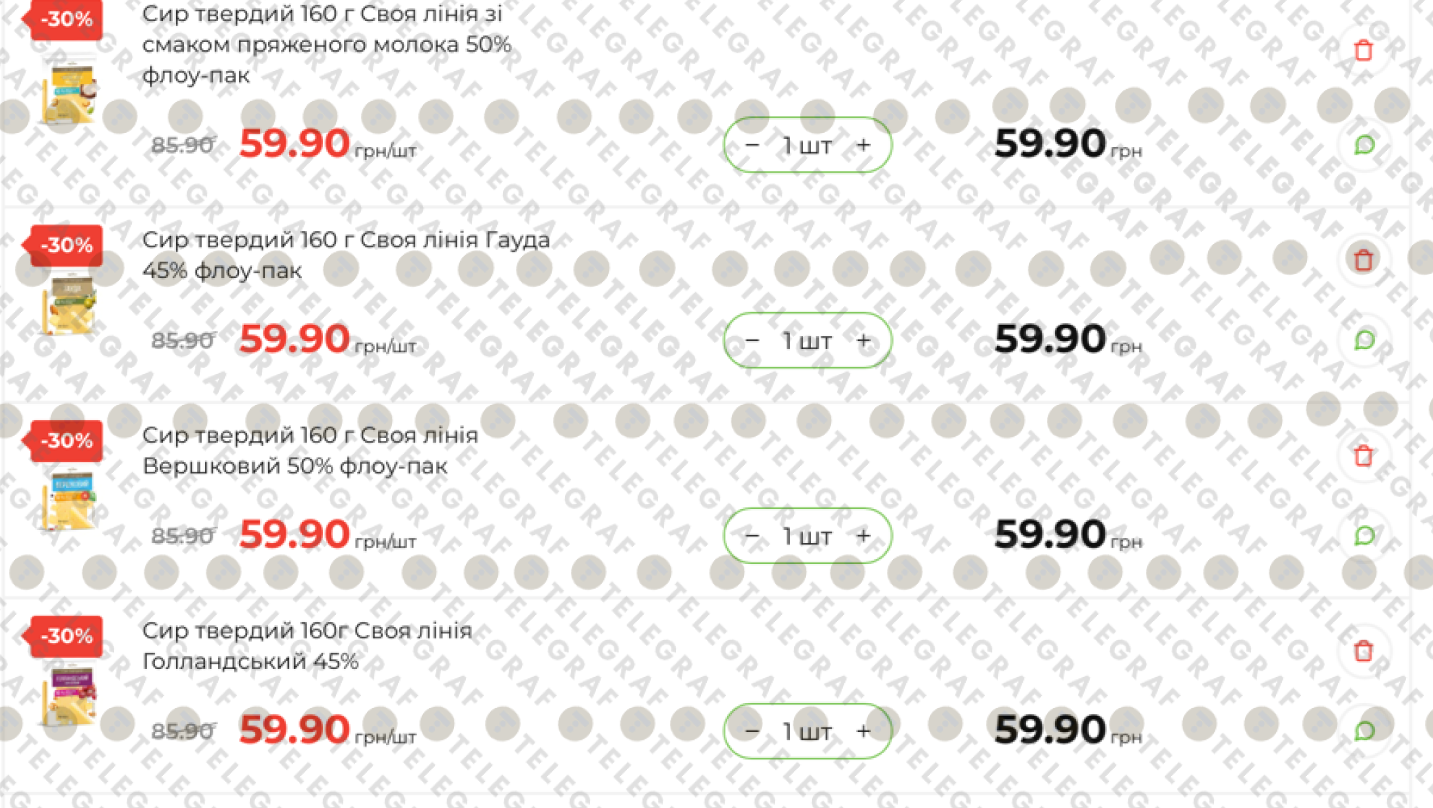Add one more Голландський 45% cheese
This screenshot has width=1433, height=808.
click(863, 731)
